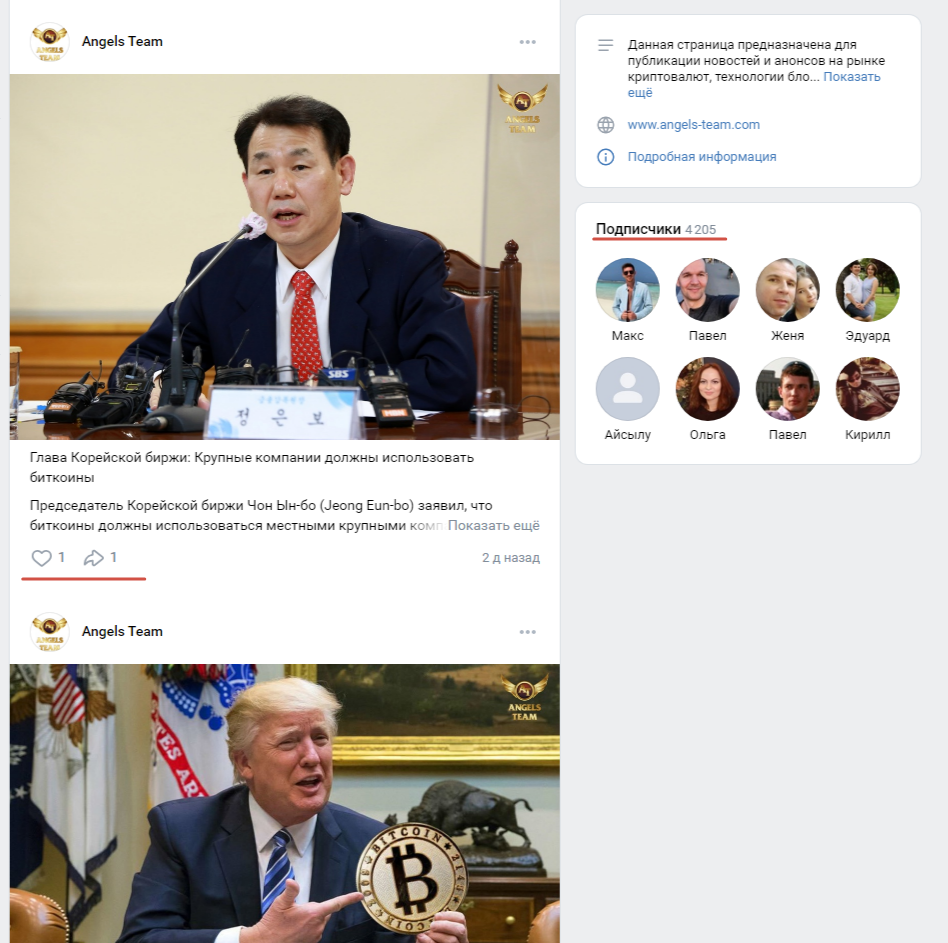Expand page description with 'Показать ещё'

point(851,77)
